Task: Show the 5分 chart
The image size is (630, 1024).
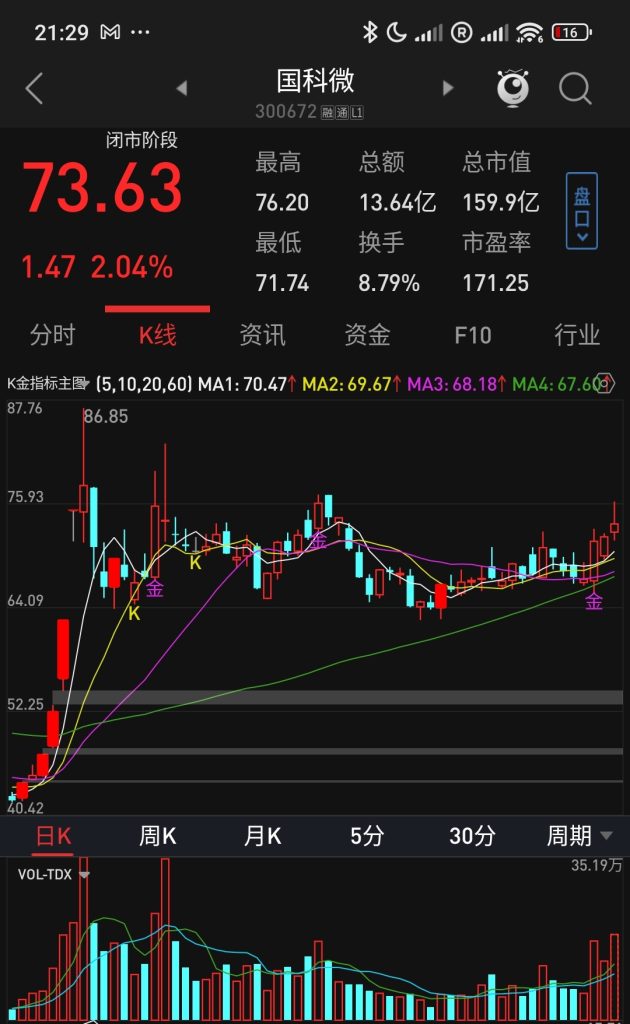Action: click(x=367, y=836)
